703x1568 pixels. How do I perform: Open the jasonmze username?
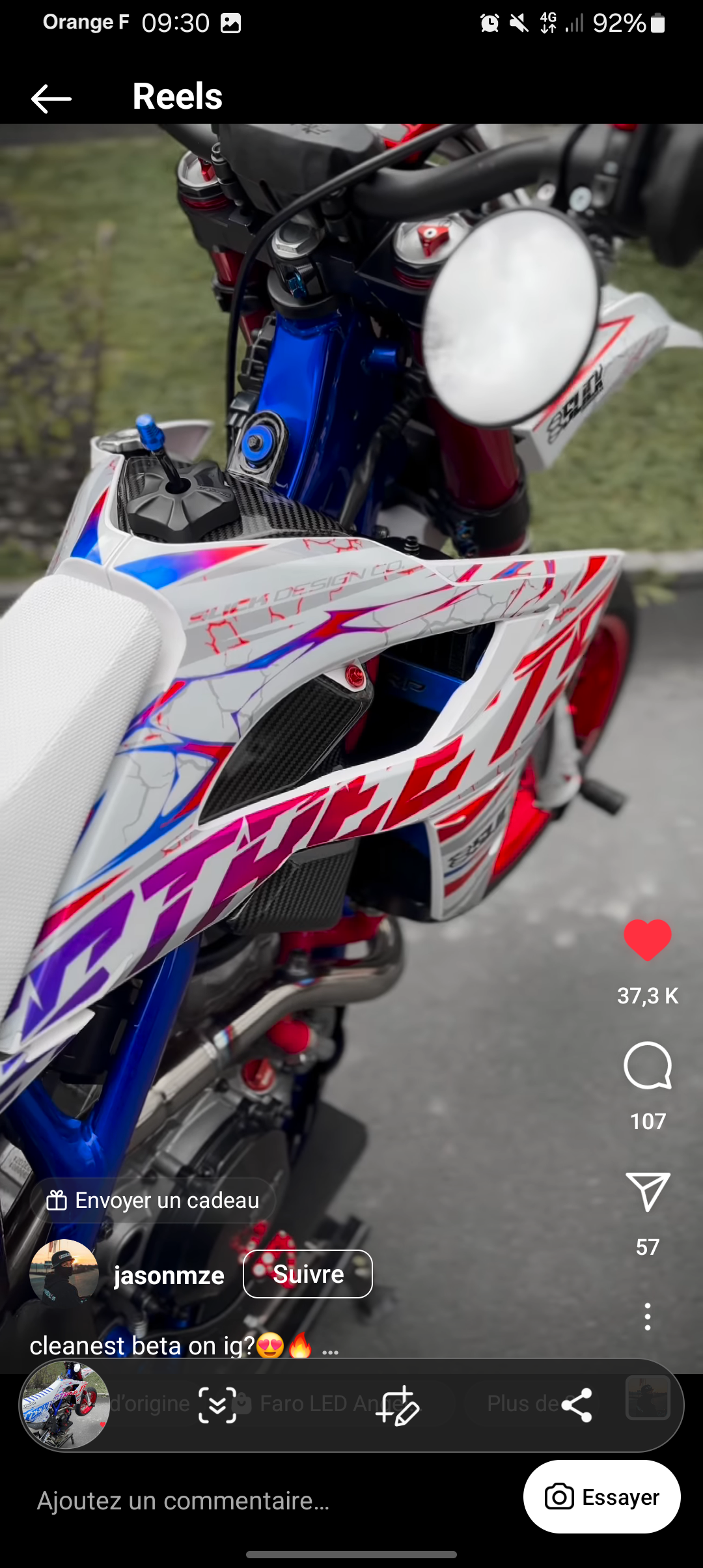point(169,1276)
